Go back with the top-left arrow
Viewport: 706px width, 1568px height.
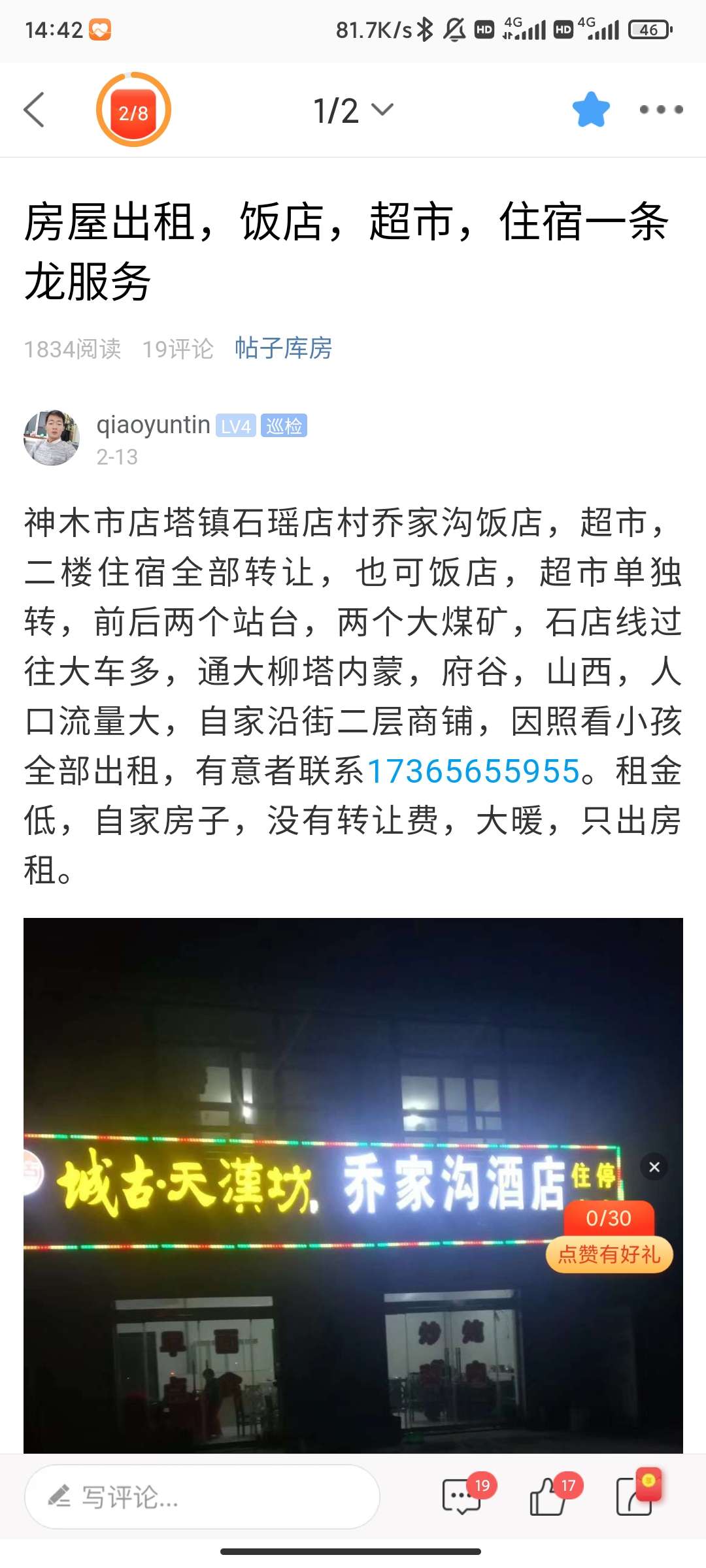(x=34, y=110)
